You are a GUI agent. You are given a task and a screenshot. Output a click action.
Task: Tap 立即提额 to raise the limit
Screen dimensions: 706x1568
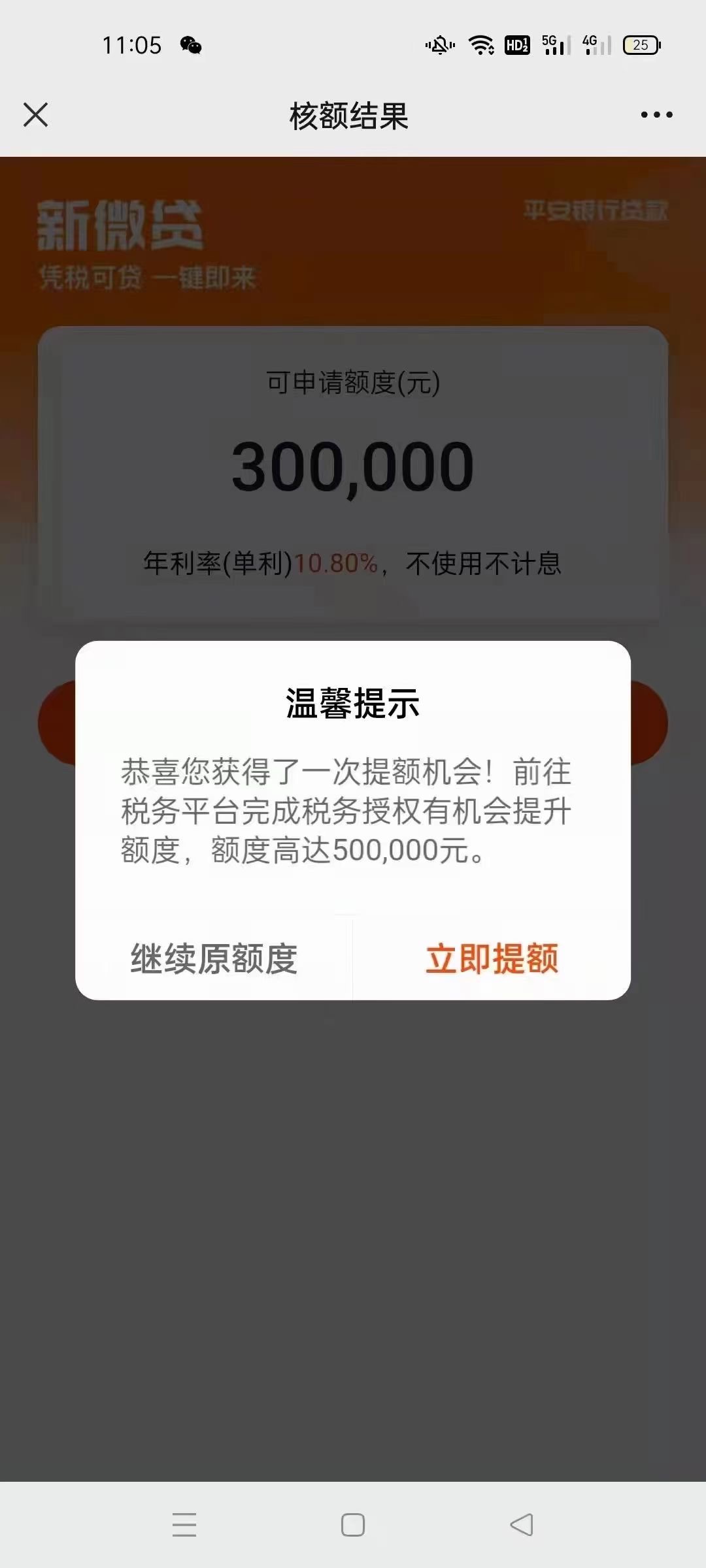click(x=492, y=958)
